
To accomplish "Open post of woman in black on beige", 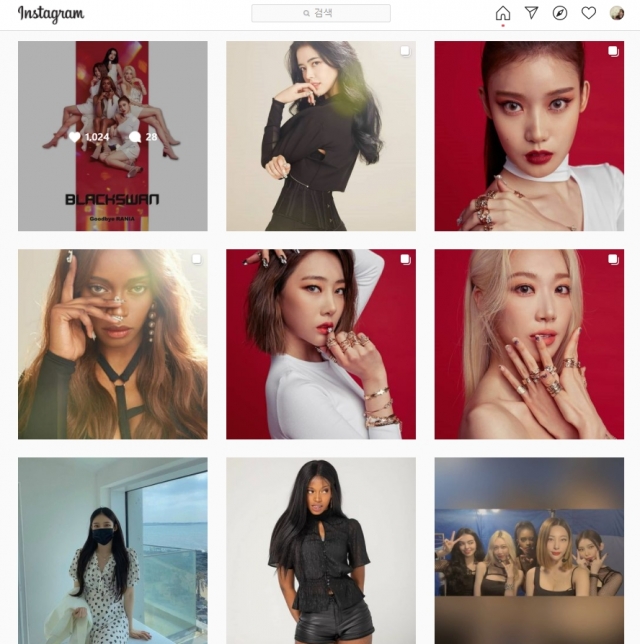I will 320,136.
